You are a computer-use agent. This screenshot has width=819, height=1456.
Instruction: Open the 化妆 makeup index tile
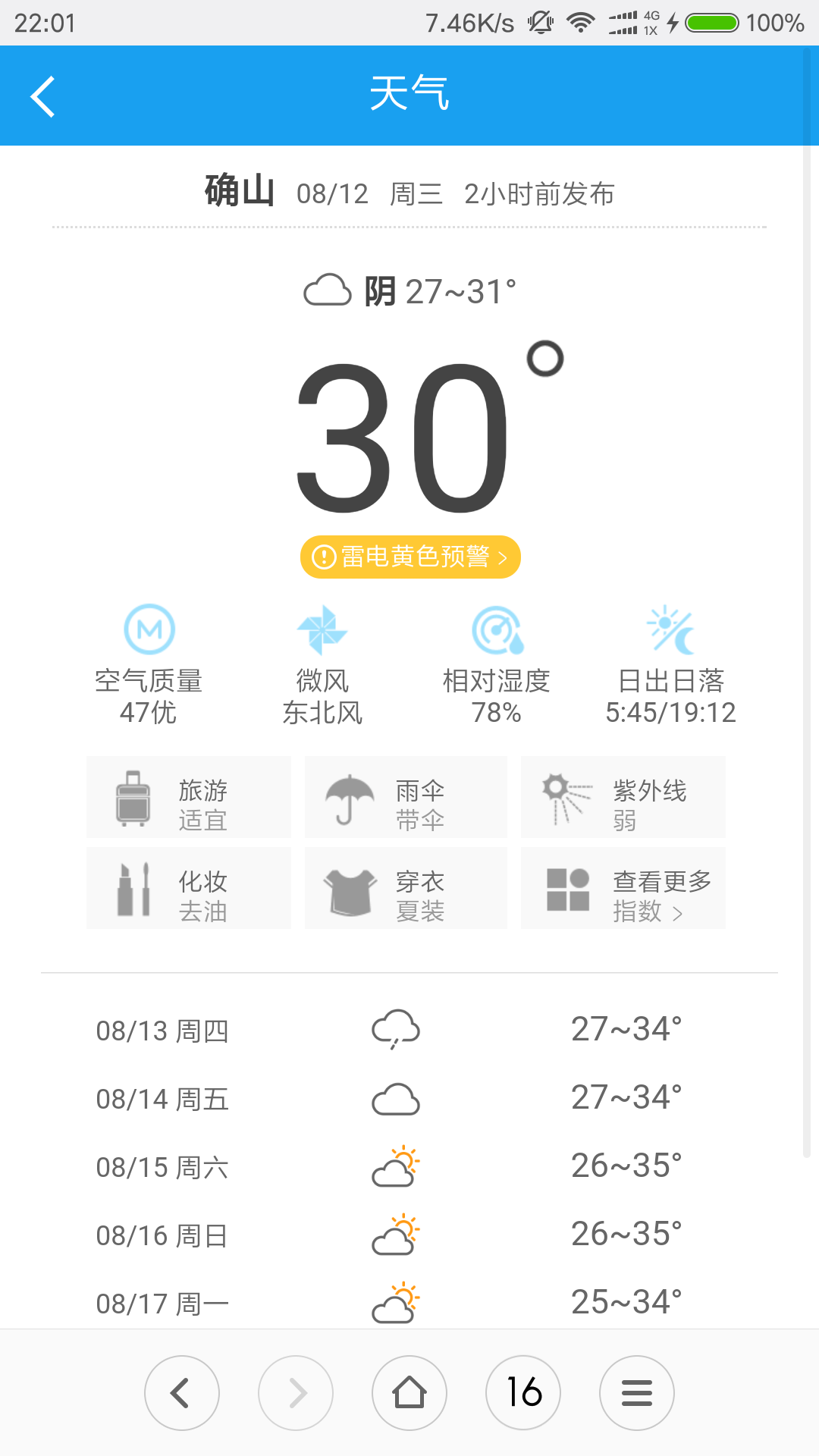[189, 888]
